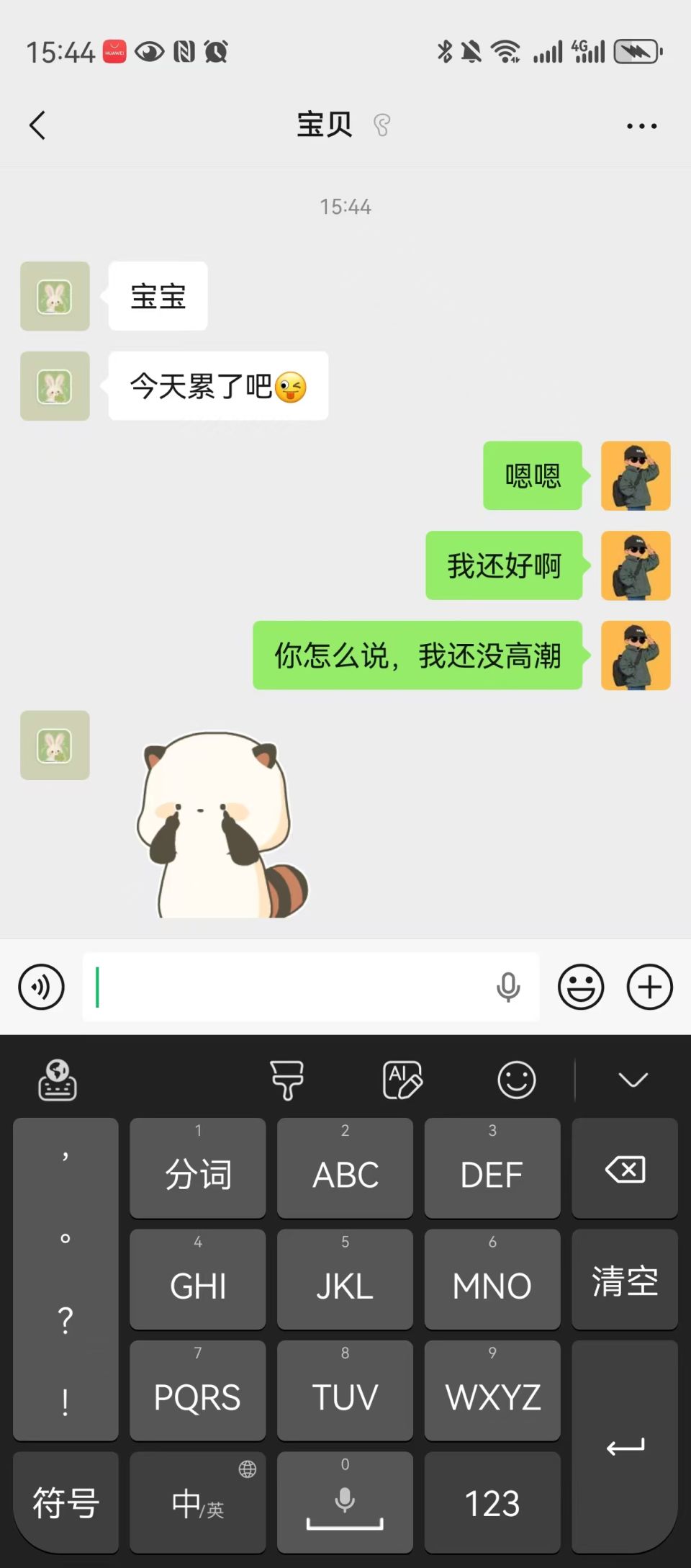Go back from the 宝贝 chat
The width and height of the screenshot is (691, 1568).
(37, 125)
